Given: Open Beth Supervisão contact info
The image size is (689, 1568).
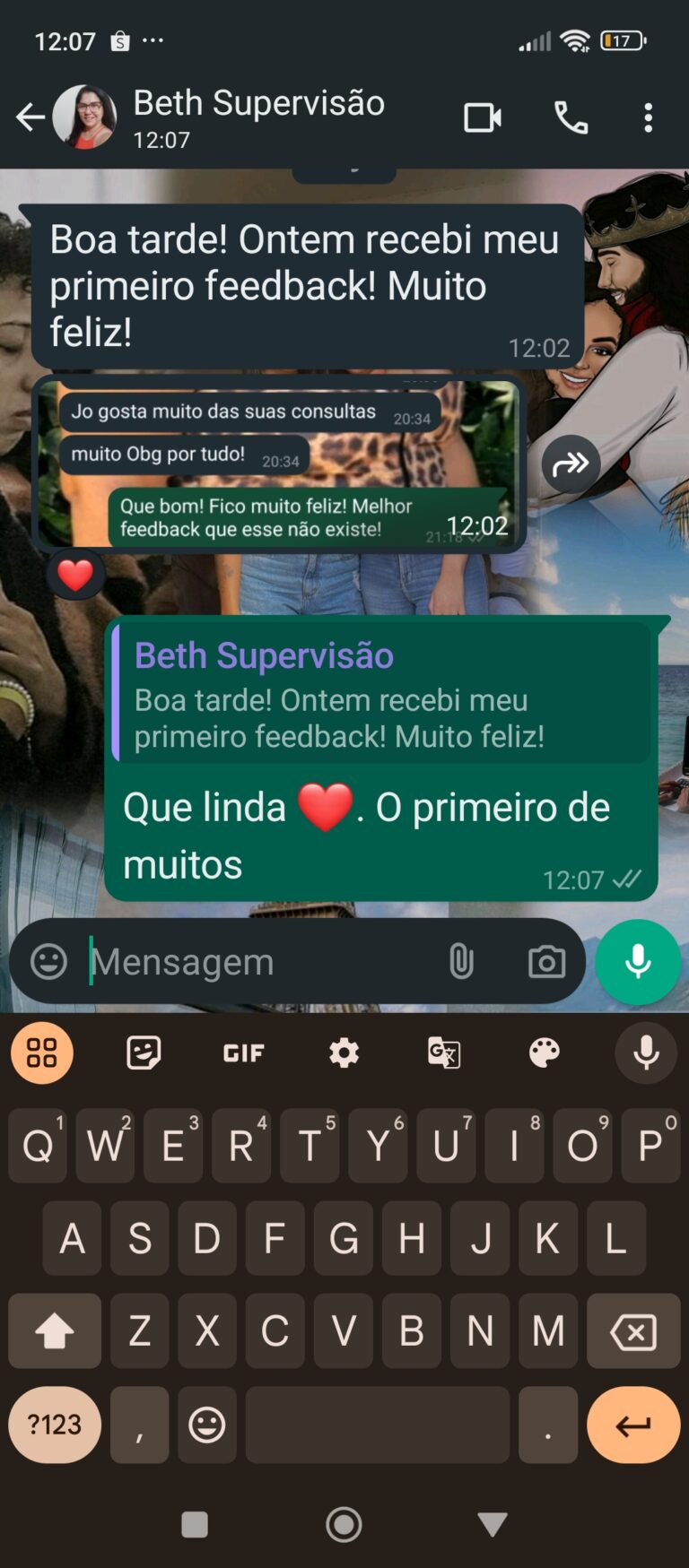Looking at the screenshot, I should point(259,117).
